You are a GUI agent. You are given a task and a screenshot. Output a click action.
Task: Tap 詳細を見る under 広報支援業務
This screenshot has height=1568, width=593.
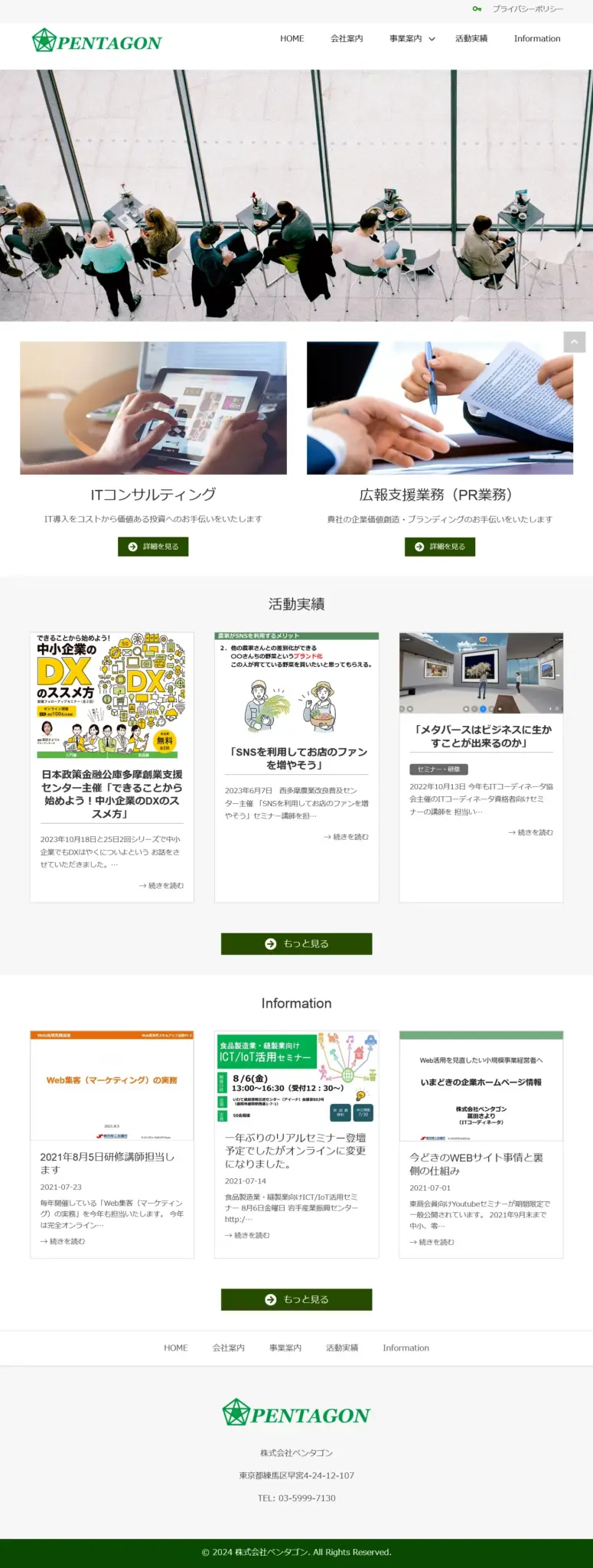[x=440, y=547]
